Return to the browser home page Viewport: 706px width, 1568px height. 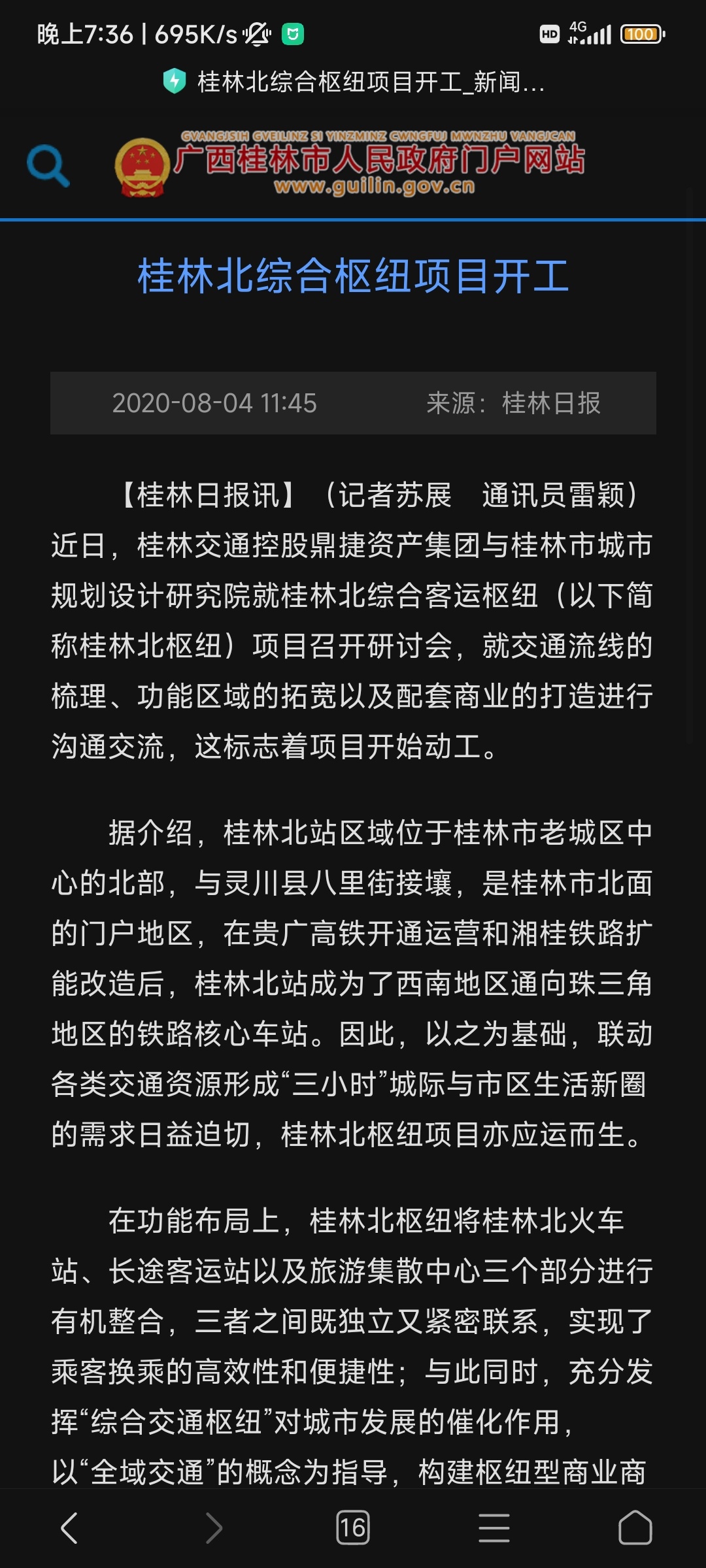[x=635, y=1527]
